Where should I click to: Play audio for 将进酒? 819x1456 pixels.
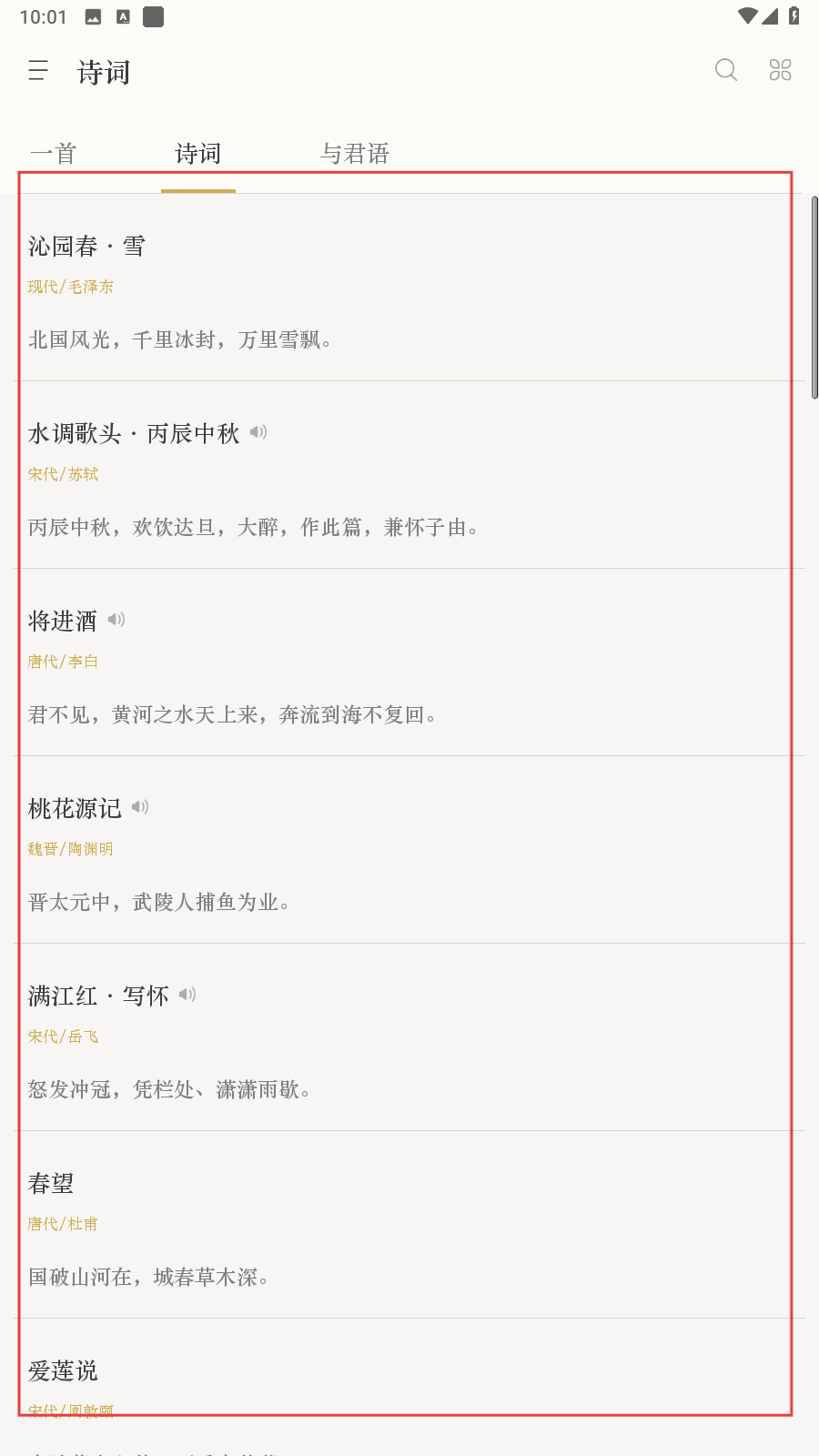tap(116, 620)
